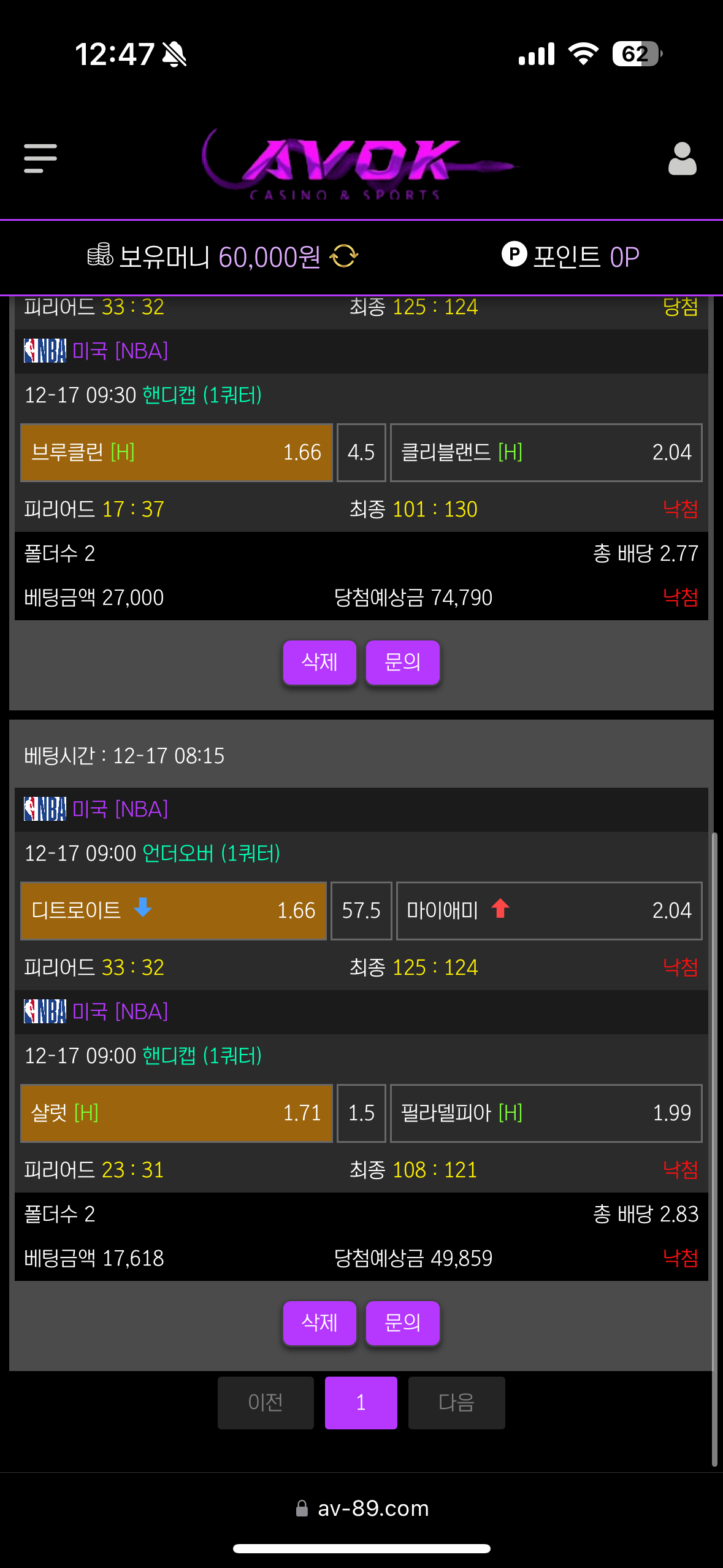Image resolution: width=723 pixels, height=1568 pixels.
Task: Go to the next page with 다음
Action: (456, 1402)
